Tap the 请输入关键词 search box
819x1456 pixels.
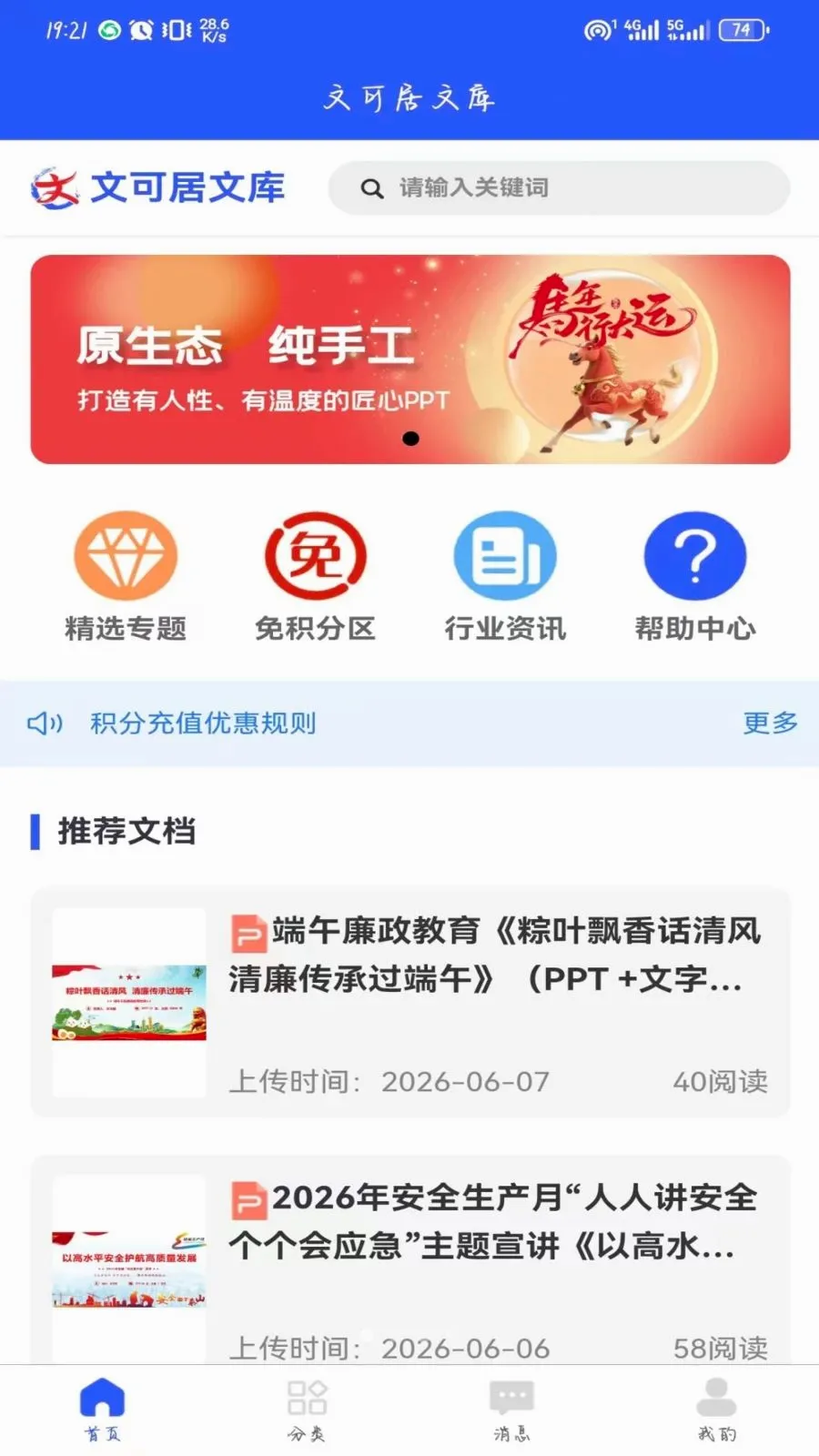click(559, 188)
